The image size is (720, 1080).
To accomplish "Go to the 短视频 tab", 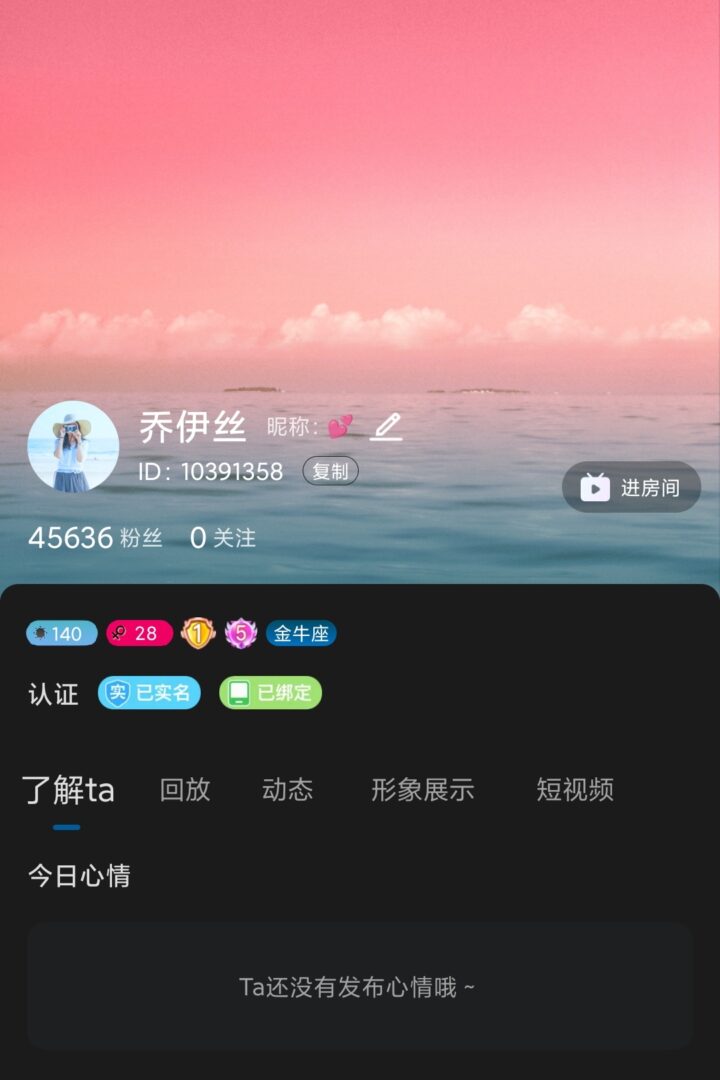I will [x=575, y=790].
